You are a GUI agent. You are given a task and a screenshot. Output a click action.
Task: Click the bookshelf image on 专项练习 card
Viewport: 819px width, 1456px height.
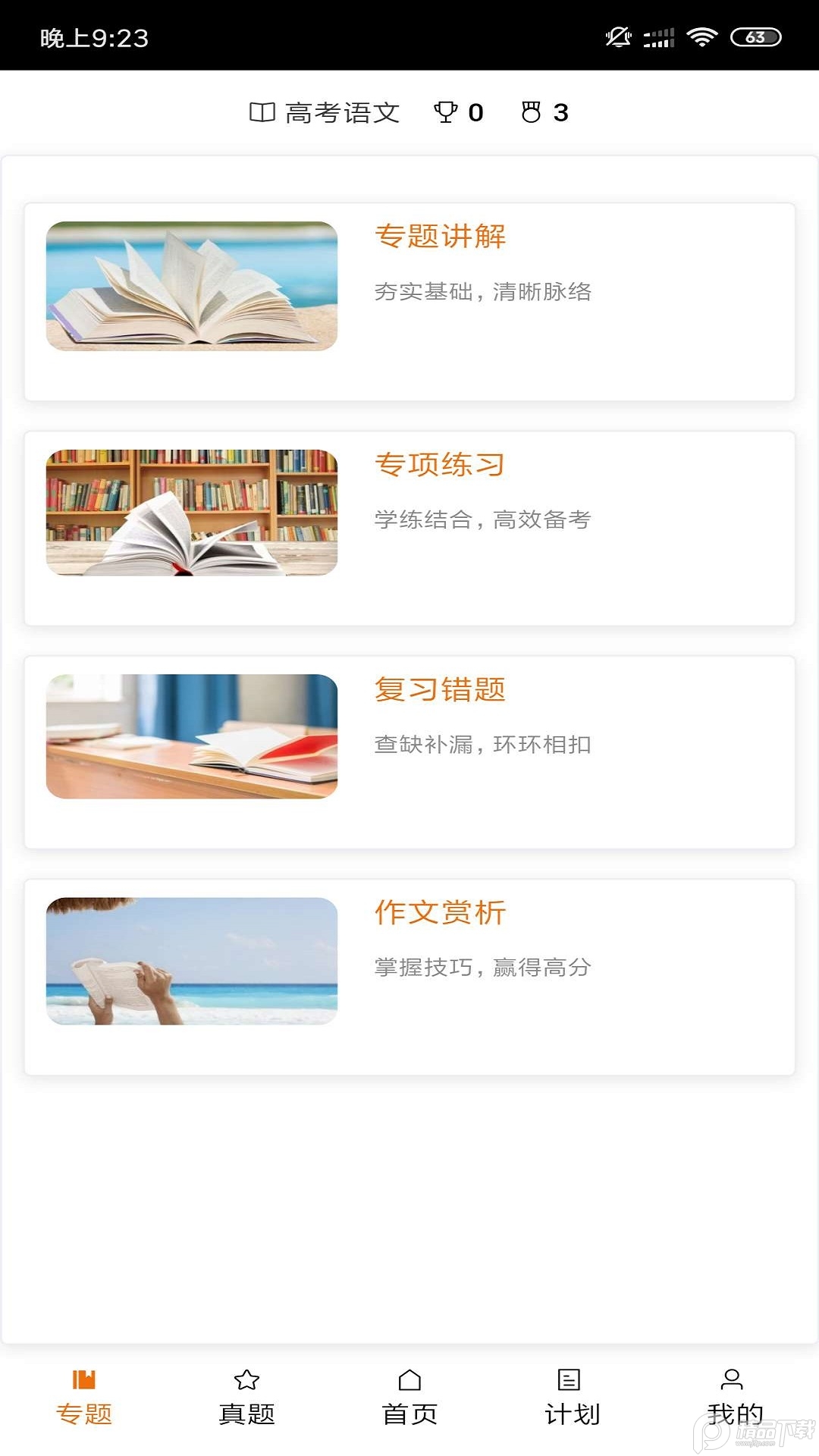[192, 512]
